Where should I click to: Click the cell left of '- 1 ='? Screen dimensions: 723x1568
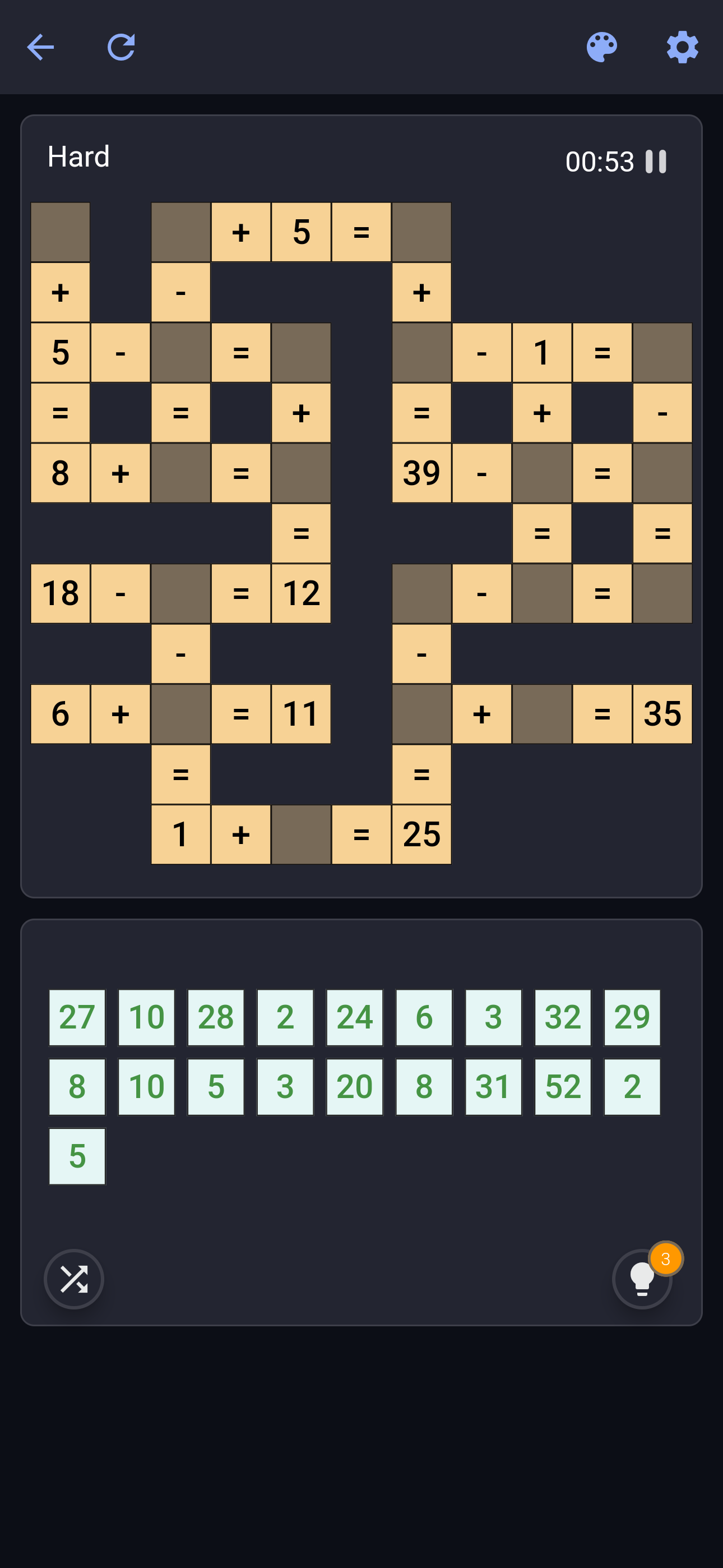[x=421, y=352]
